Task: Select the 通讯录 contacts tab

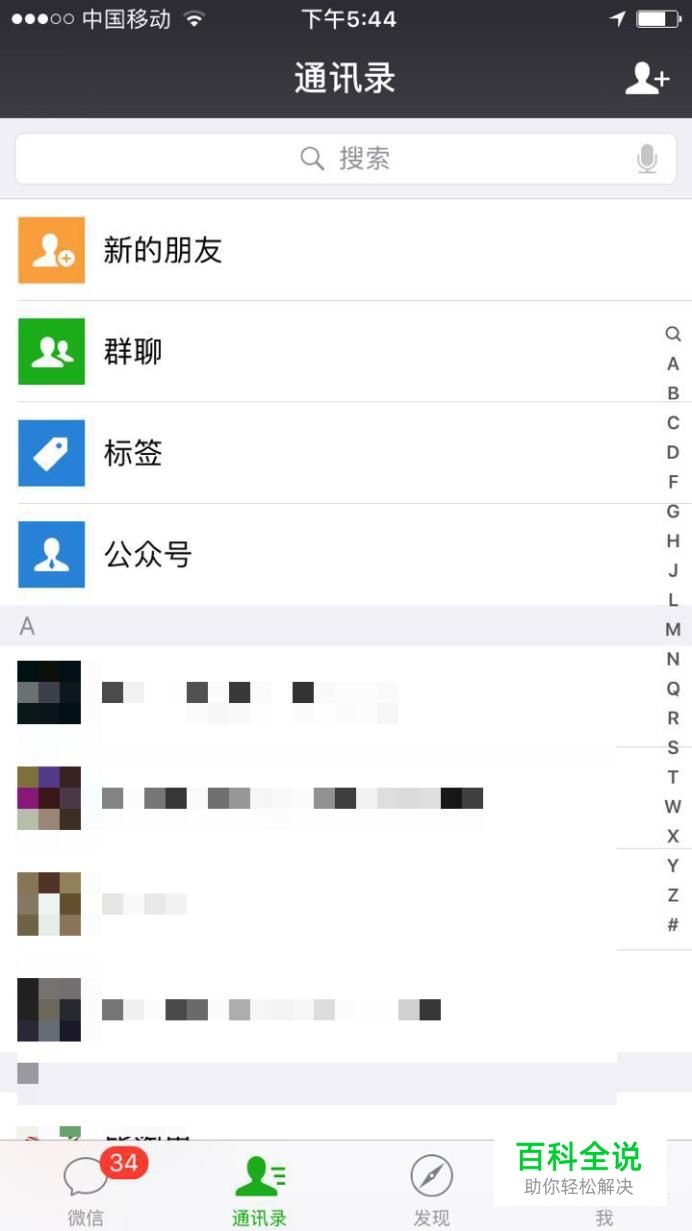Action: 259,1188
